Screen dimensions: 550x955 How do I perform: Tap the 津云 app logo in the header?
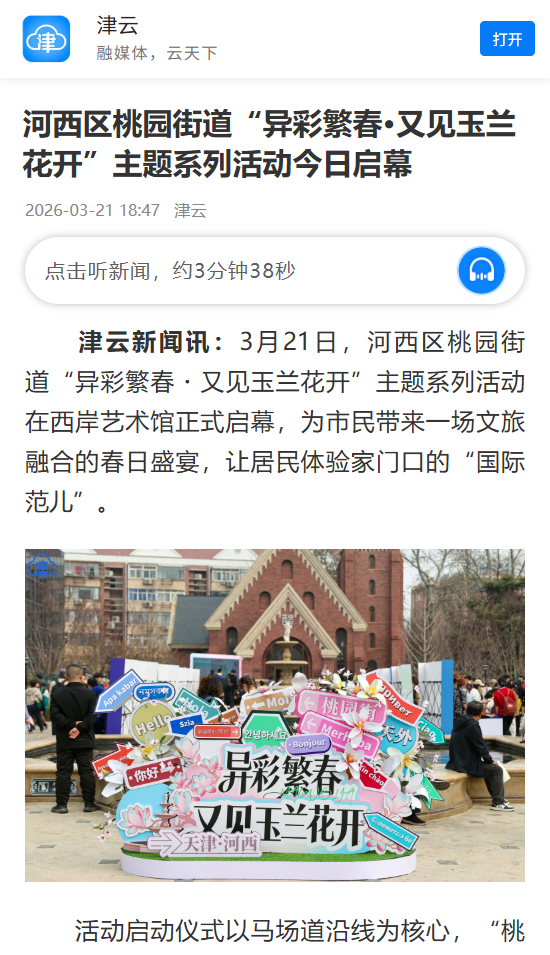(x=46, y=39)
